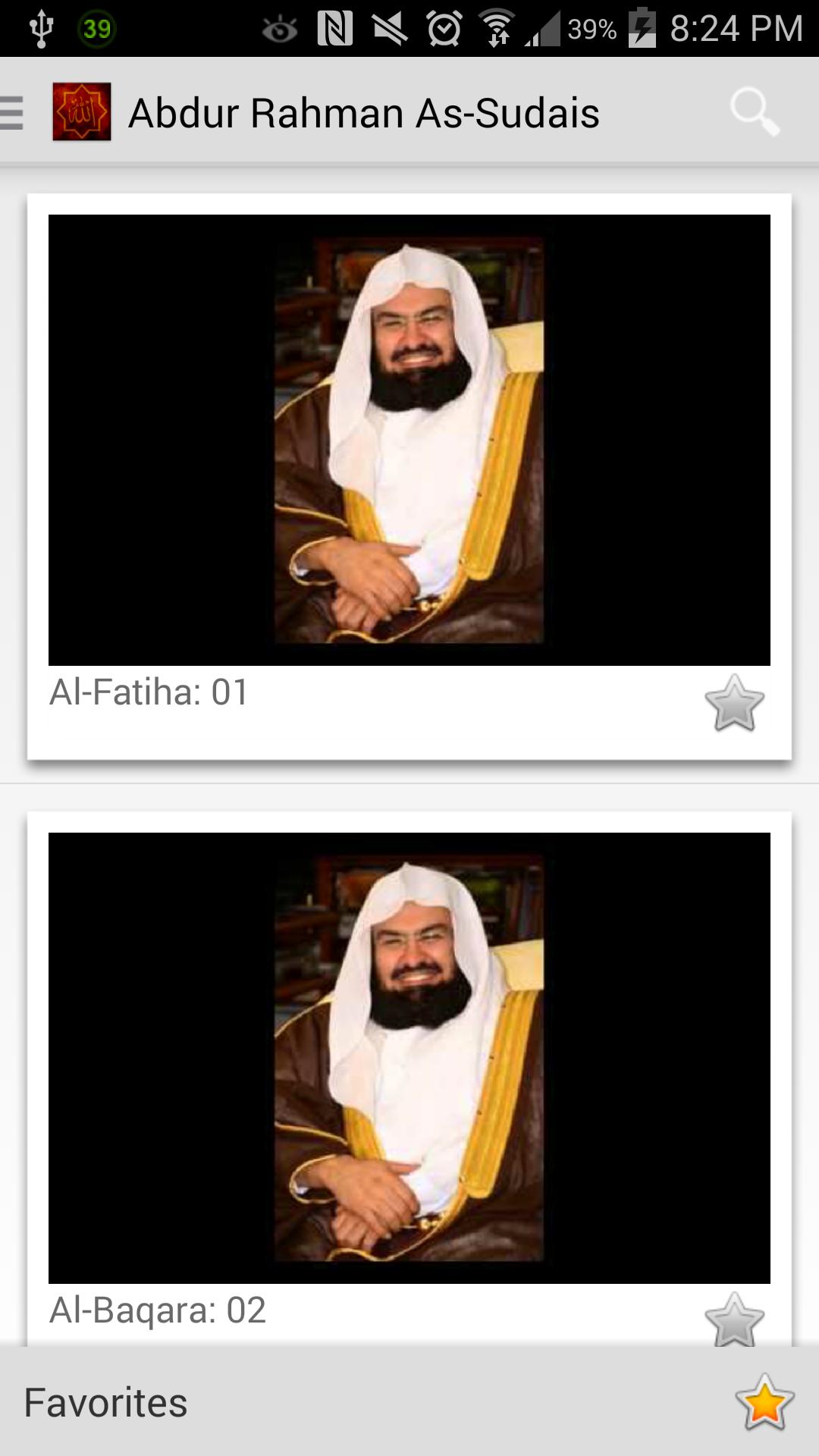Click the app's Allah calligraphy logo
The height and width of the screenshot is (1456, 819).
pyautogui.click(x=82, y=112)
